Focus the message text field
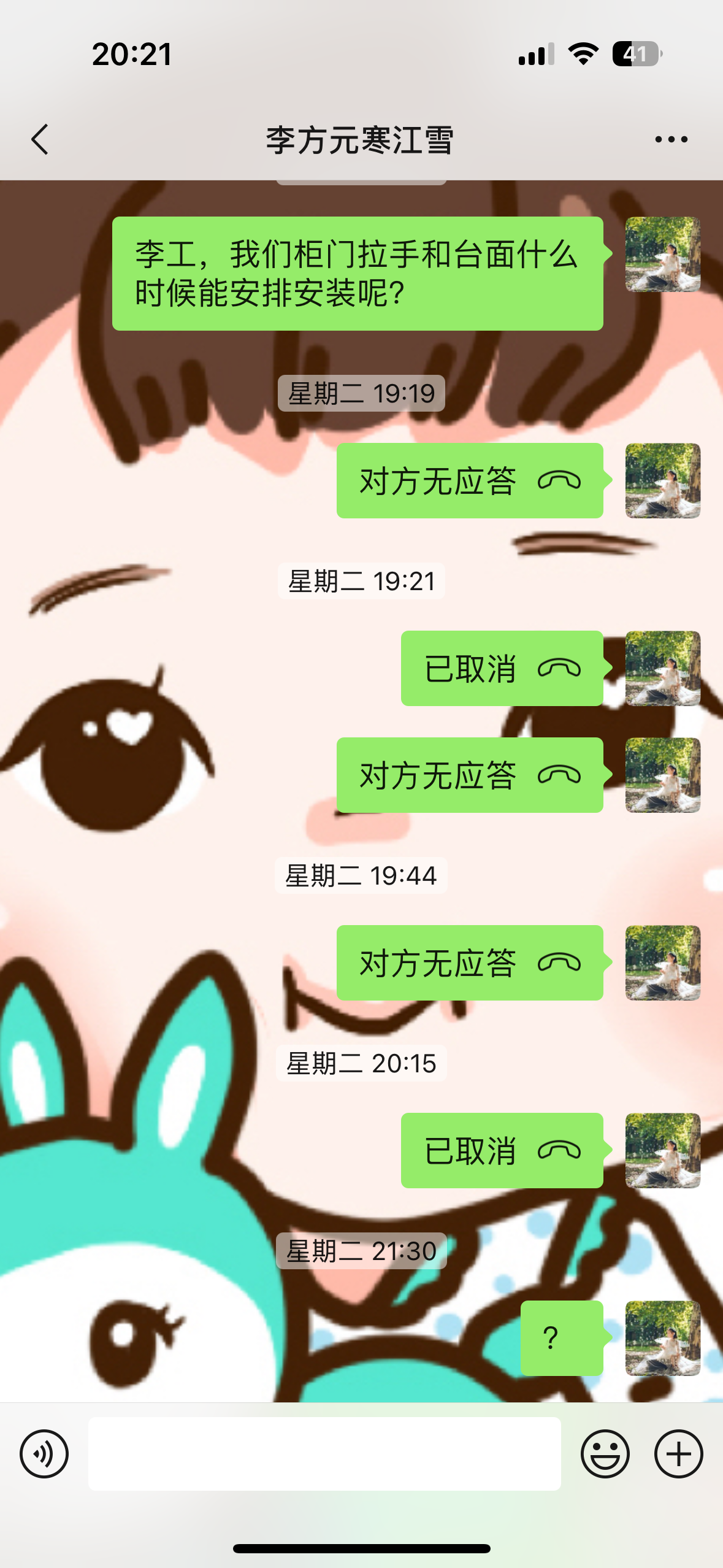This screenshot has width=723, height=1568. click(324, 1453)
